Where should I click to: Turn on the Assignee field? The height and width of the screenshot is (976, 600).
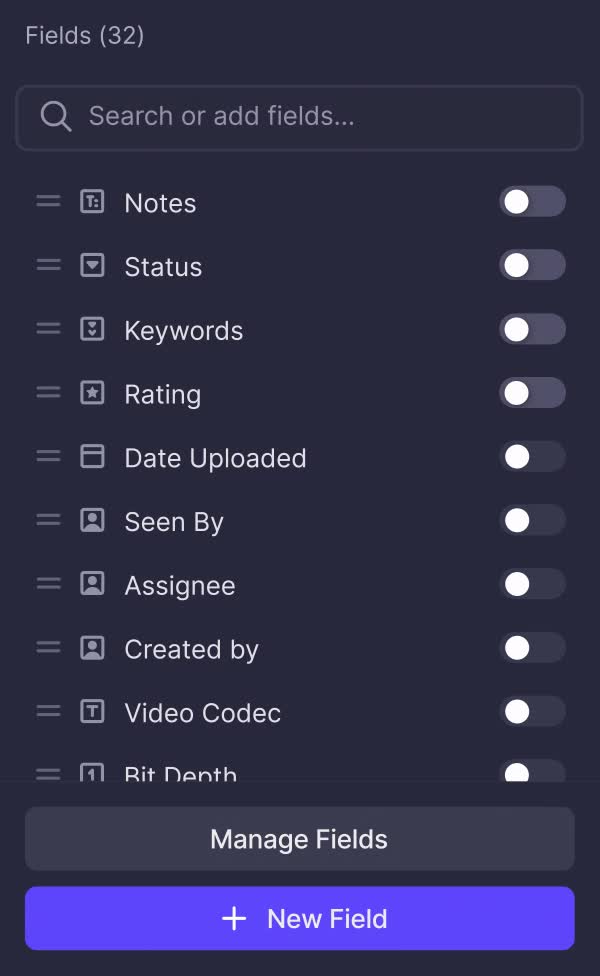tap(532, 585)
